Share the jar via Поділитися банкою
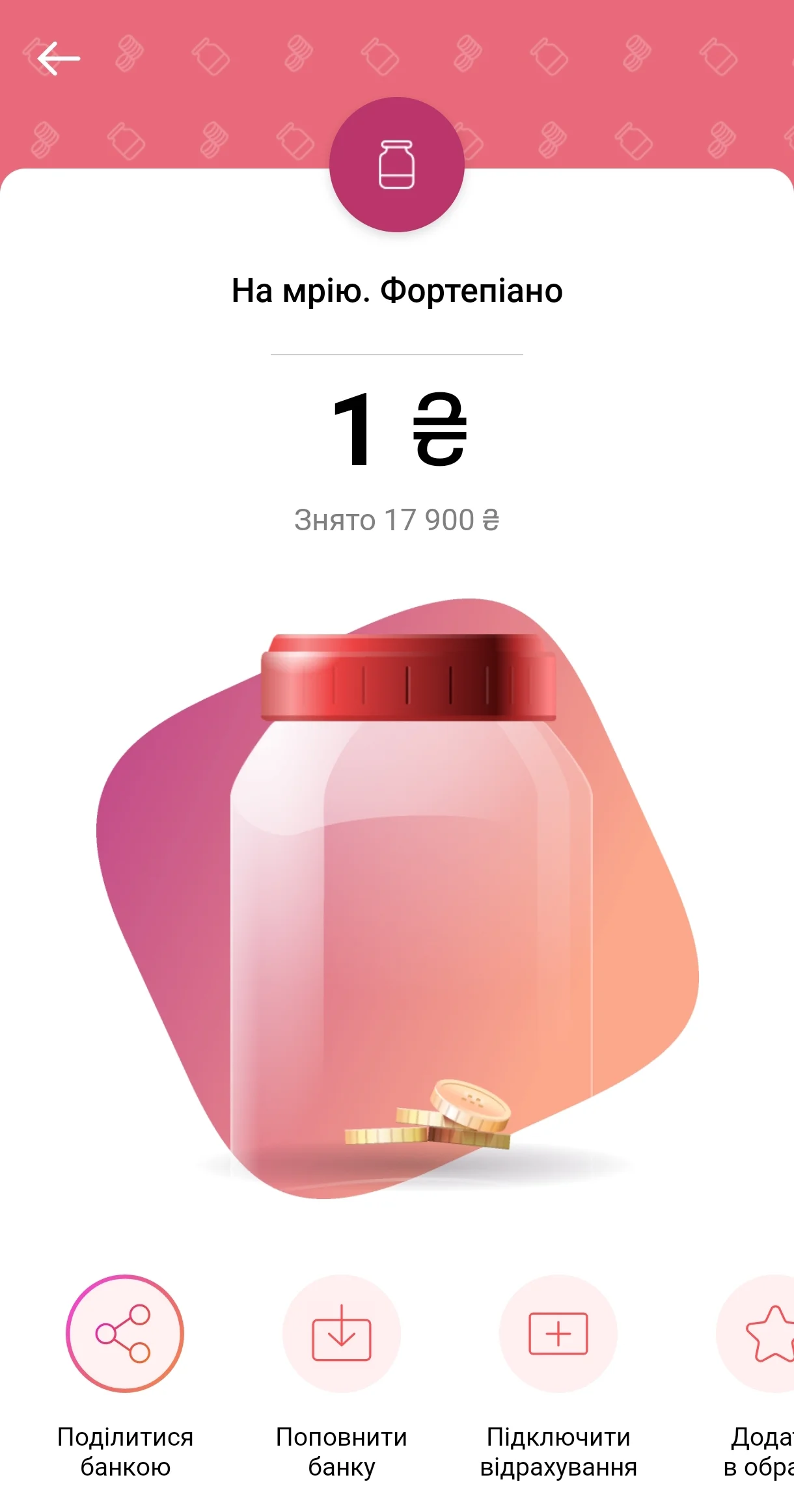Image resolution: width=794 pixels, height=1512 pixels. point(125,1333)
